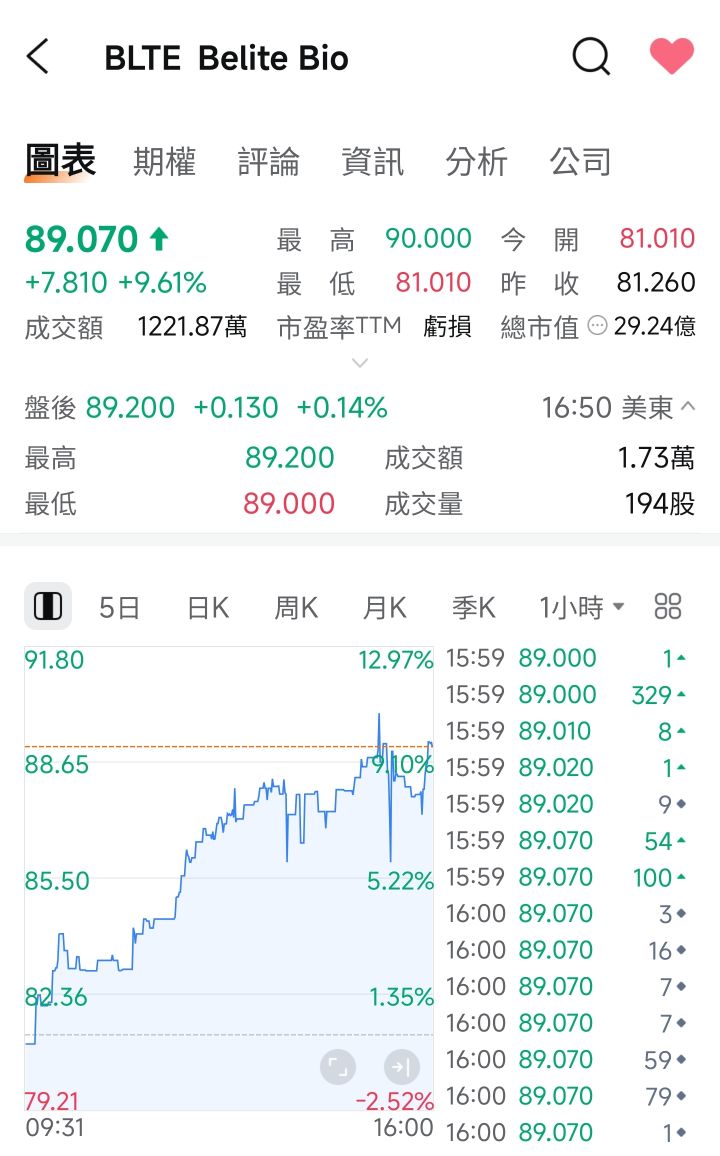Select the intraday chart view
The height and width of the screenshot is (1156, 720).
tap(48, 606)
